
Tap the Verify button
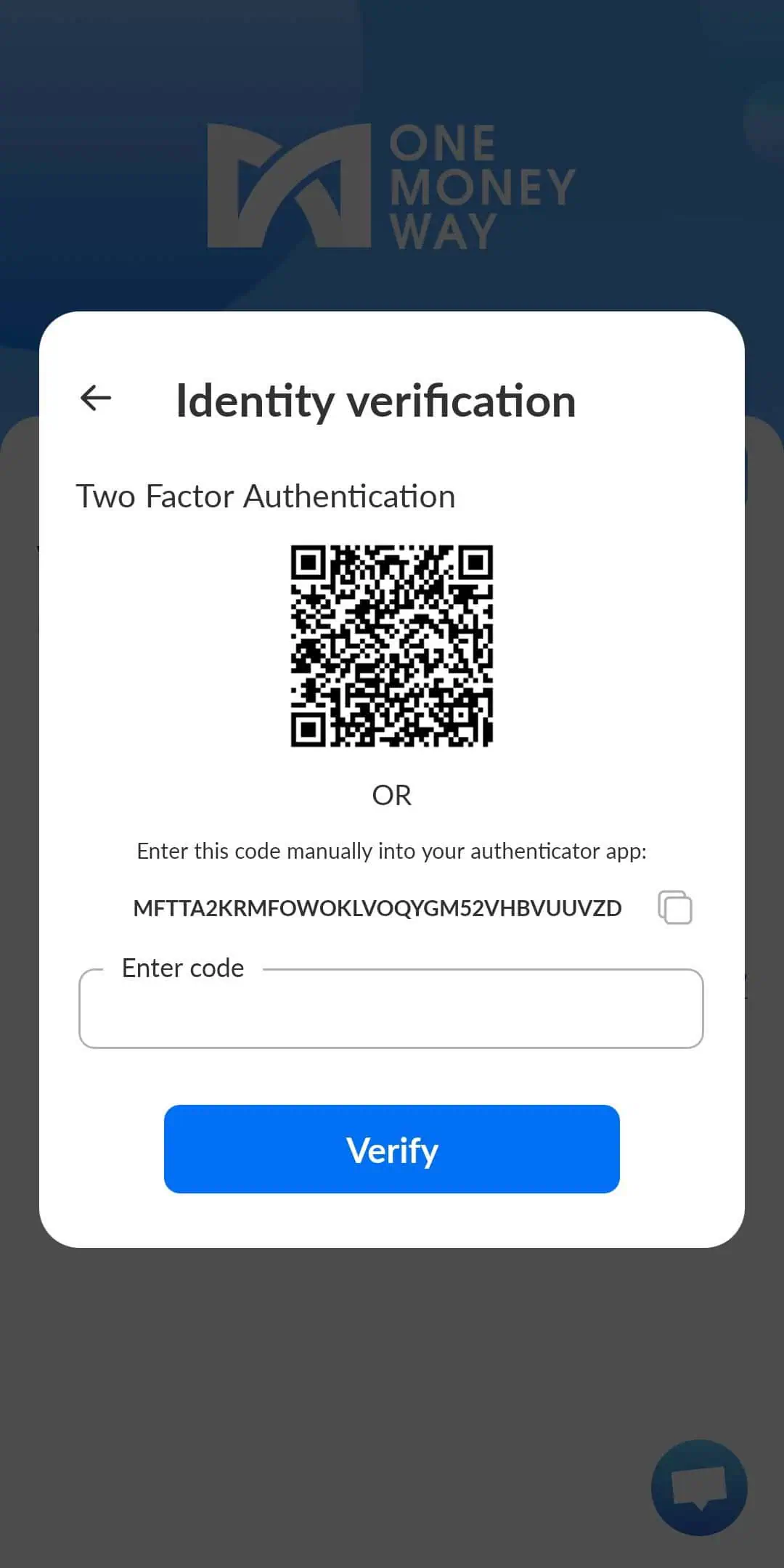point(392,1149)
